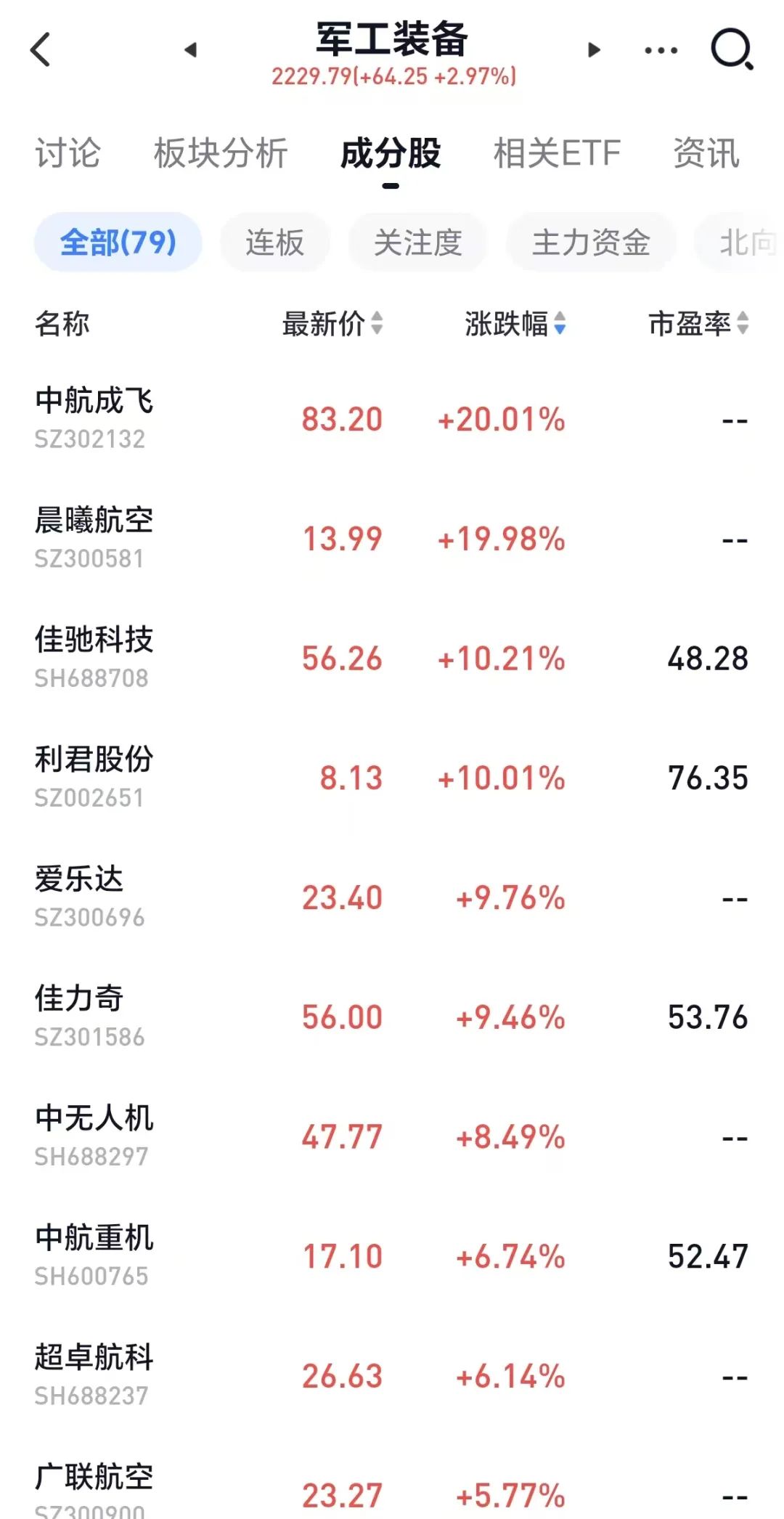This screenshot has height=1519, width=784.
Task: Switch to the 板块分析 tab
Action: (x=221, y=153)
